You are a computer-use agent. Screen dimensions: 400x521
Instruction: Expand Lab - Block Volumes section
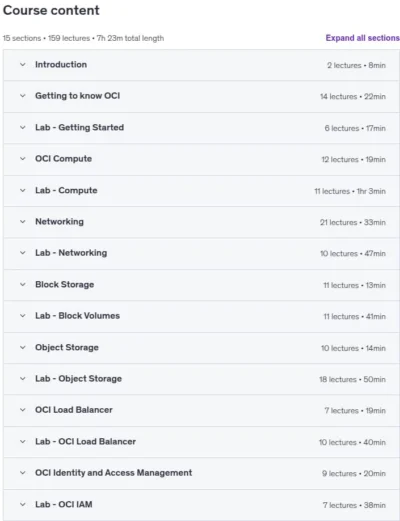201,316
